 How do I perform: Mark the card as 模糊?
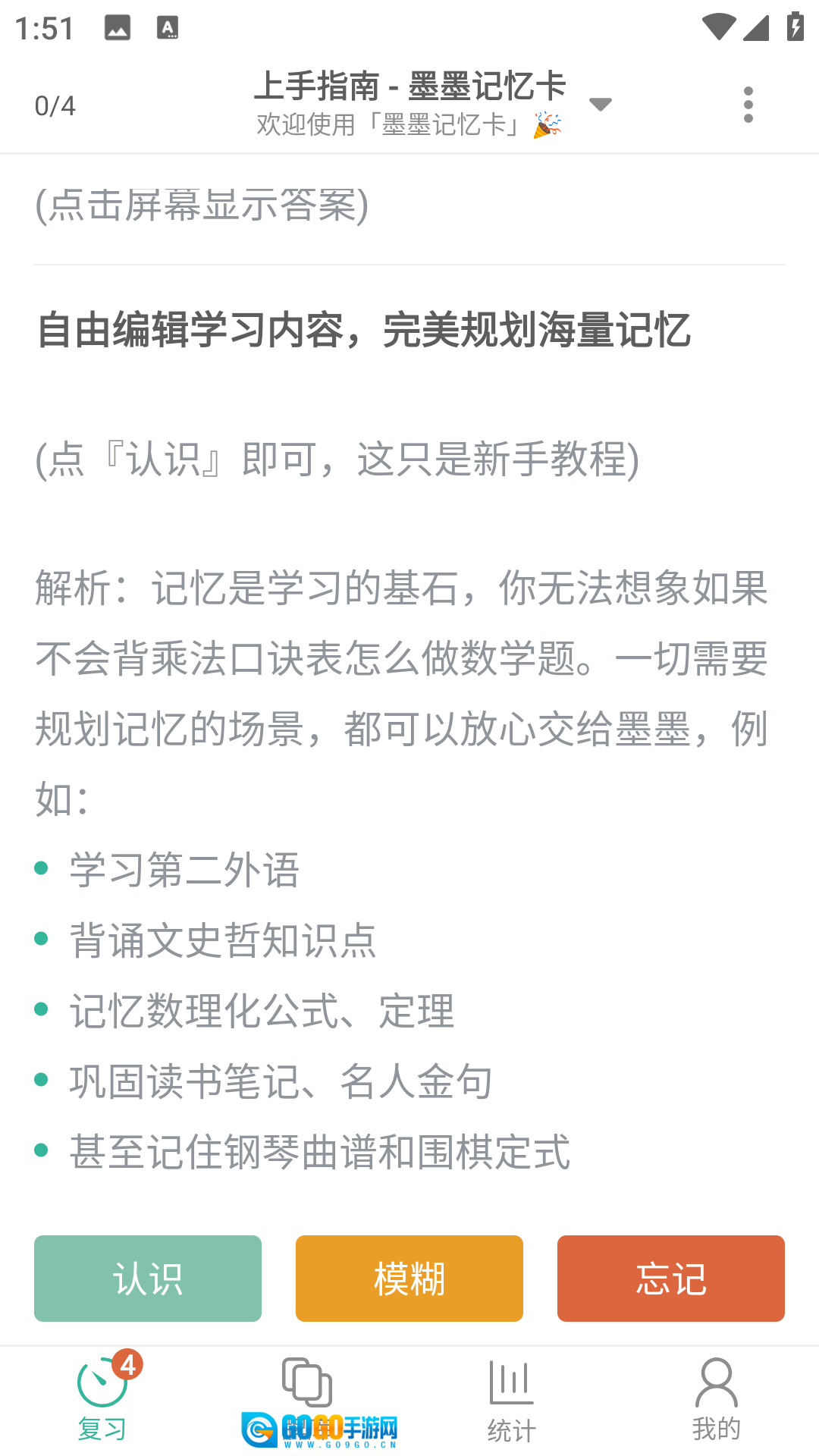pos(409,1279)
